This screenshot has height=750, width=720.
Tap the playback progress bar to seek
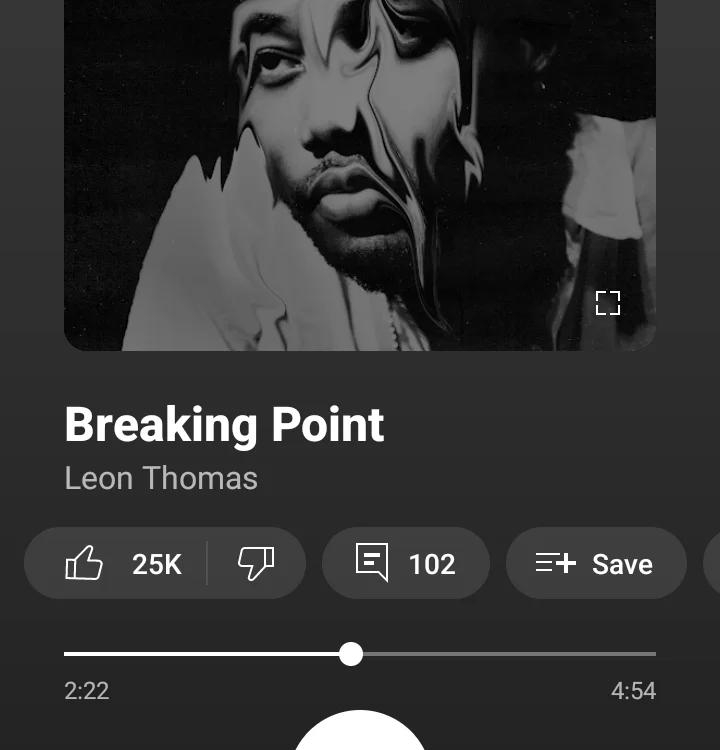click(500, 654)
